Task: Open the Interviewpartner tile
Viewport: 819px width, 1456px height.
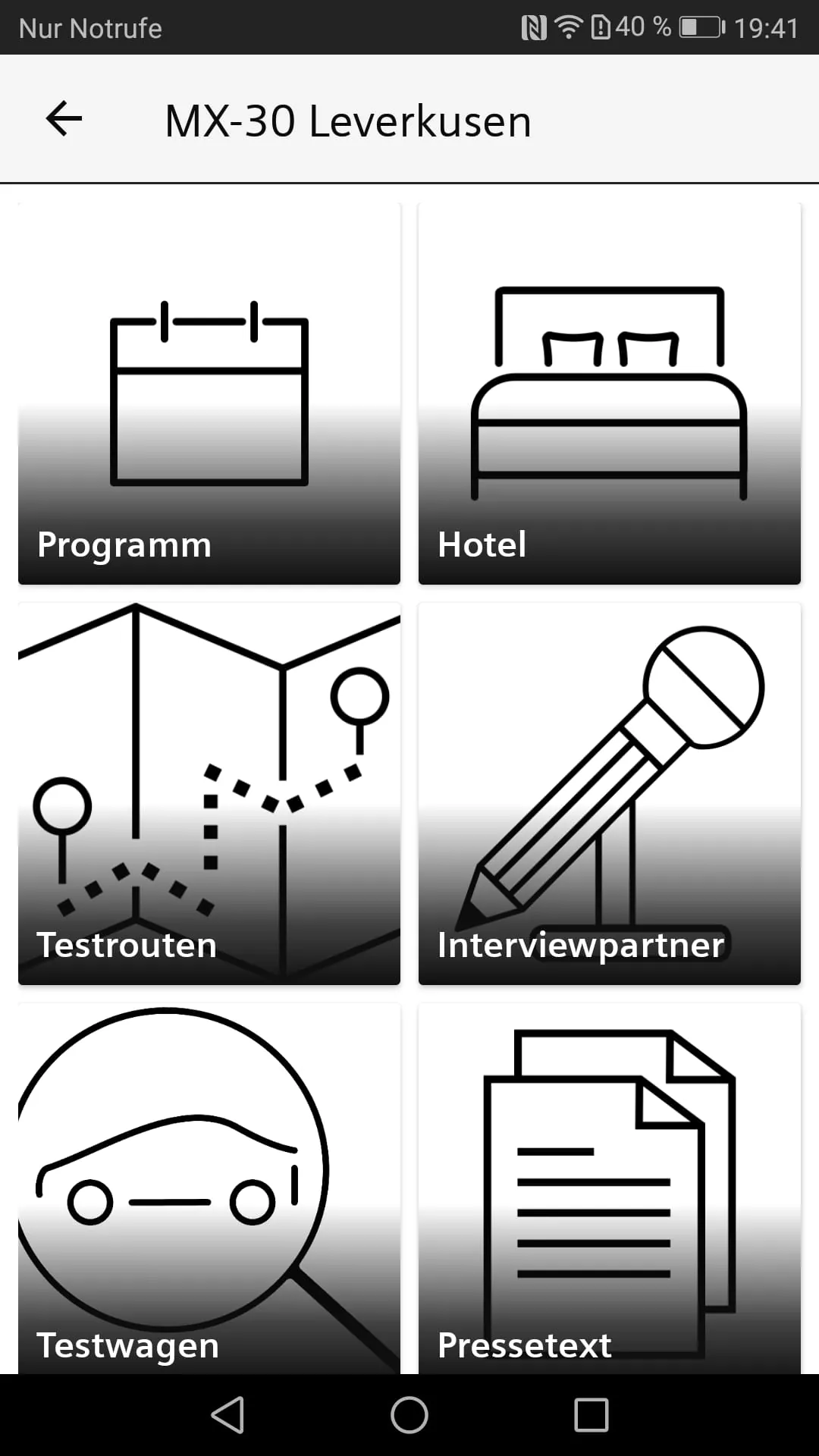Action: coord(609,793)
